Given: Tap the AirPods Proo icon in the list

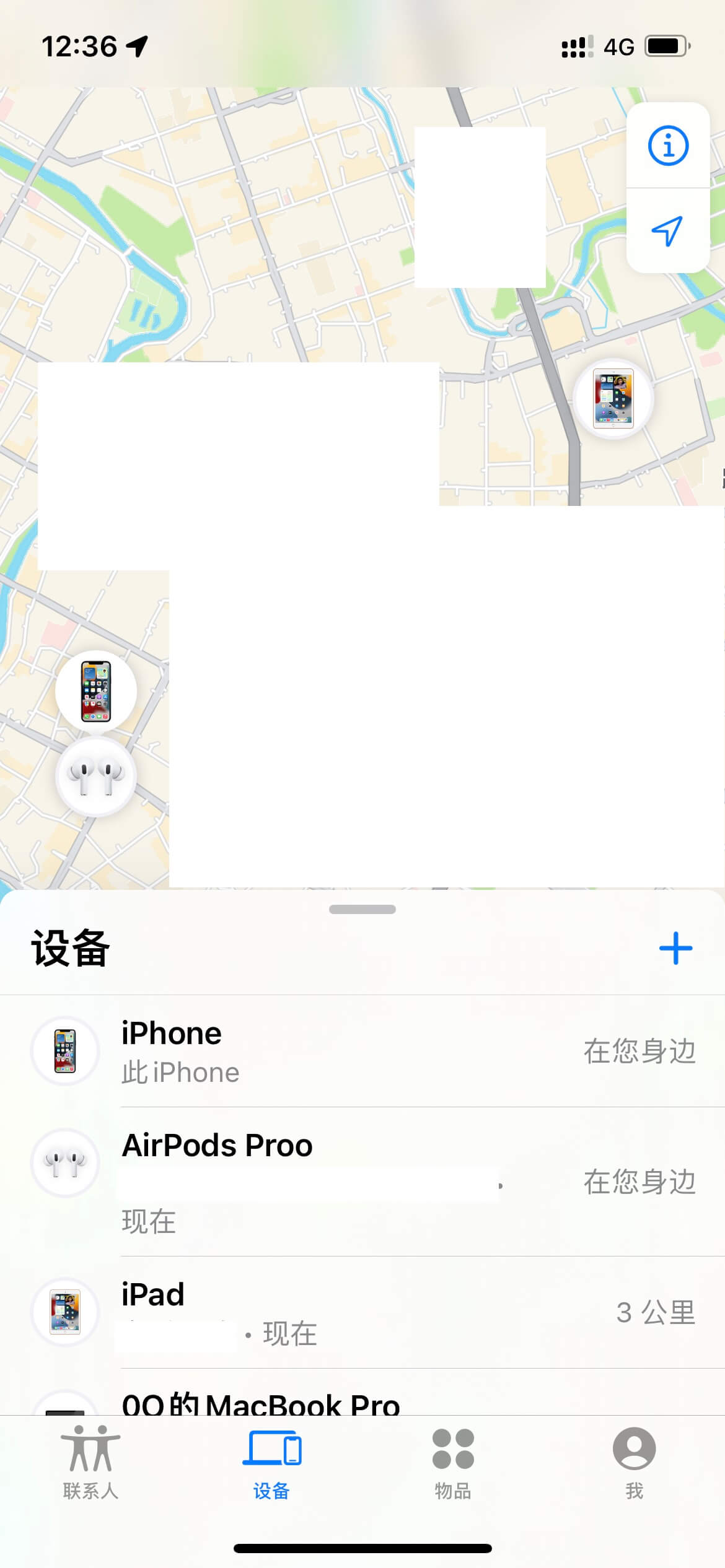Looking at the screenshot, I should tap(65, 1163).
